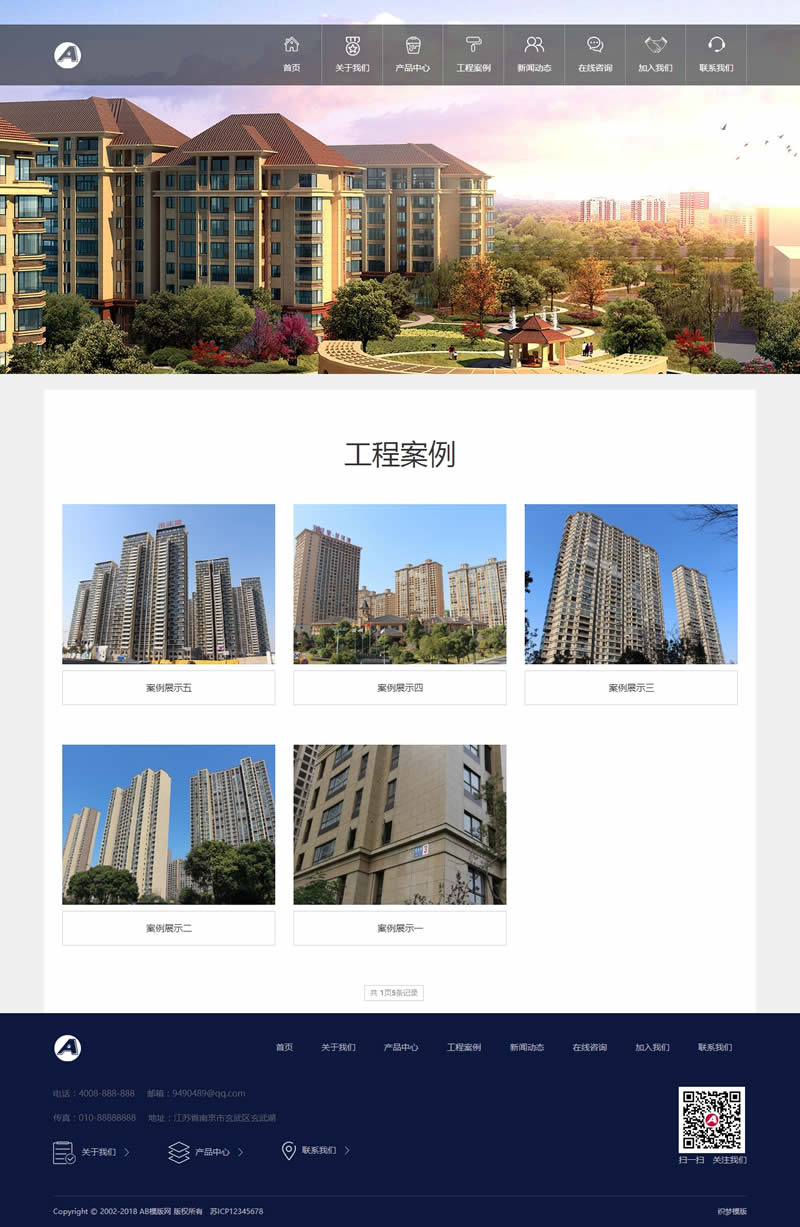This screenshot has height=1227, width=800.
Task: Open 在线咨询 in the top navigation
Action: coord(595,55)
